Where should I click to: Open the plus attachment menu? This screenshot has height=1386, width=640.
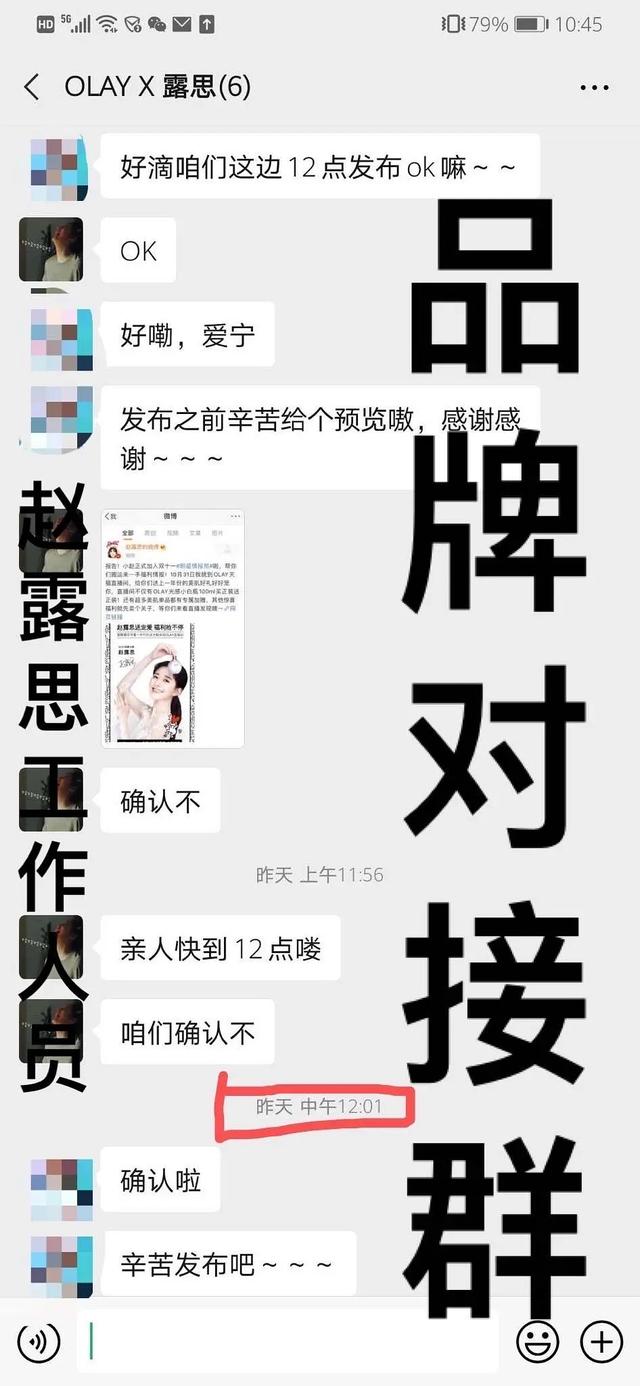click(601, 1340)
